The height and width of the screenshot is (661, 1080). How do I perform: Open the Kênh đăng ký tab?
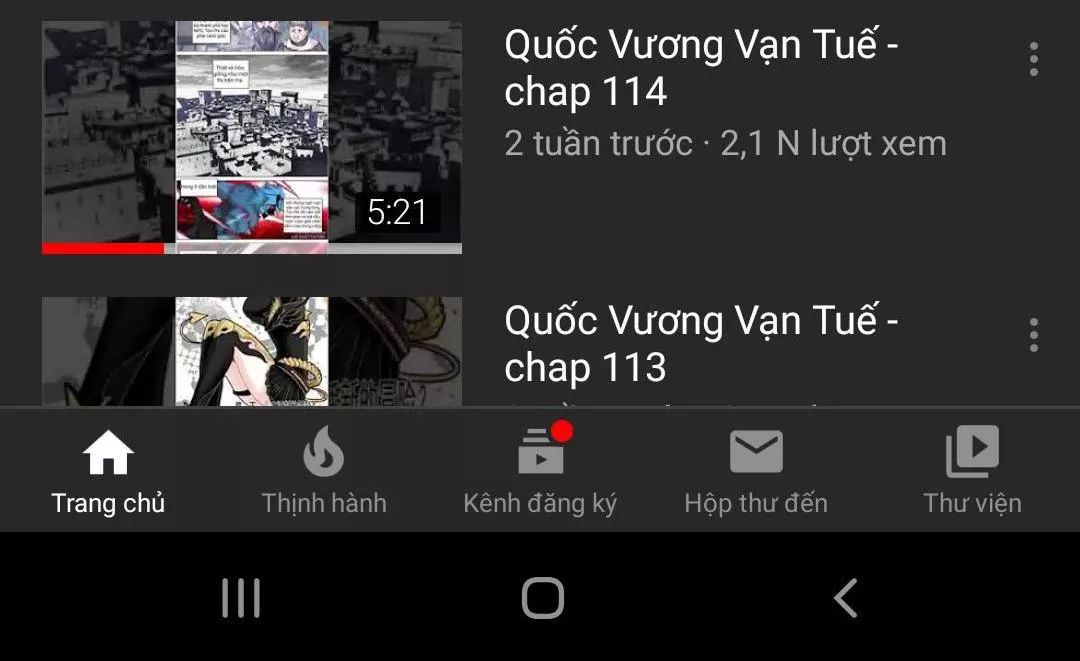click(540, 471)
